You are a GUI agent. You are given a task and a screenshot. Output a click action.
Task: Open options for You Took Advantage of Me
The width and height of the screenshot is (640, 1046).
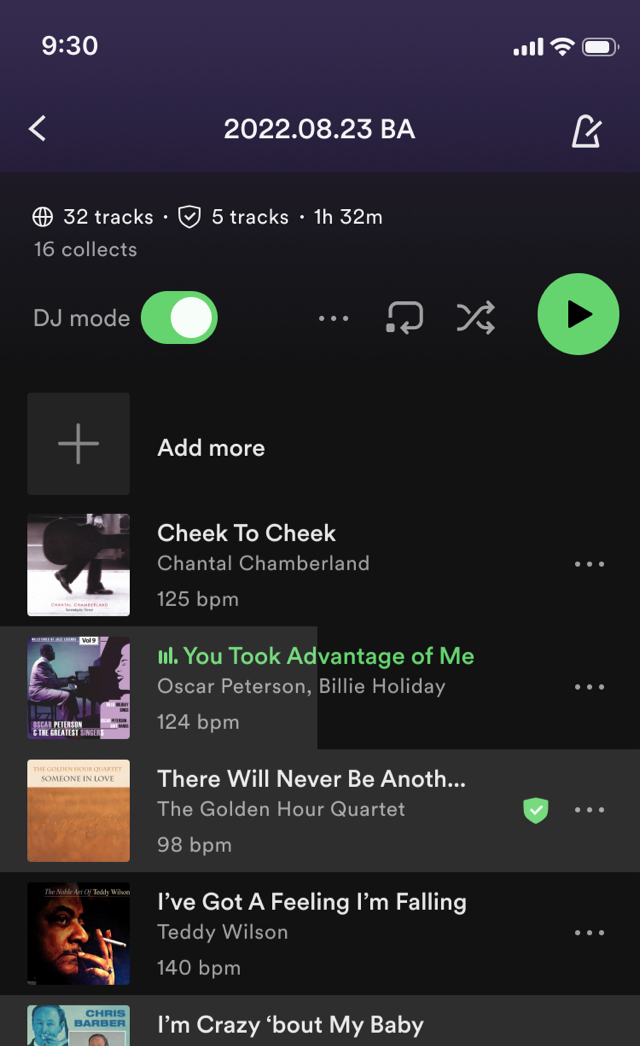click(589, 687)
